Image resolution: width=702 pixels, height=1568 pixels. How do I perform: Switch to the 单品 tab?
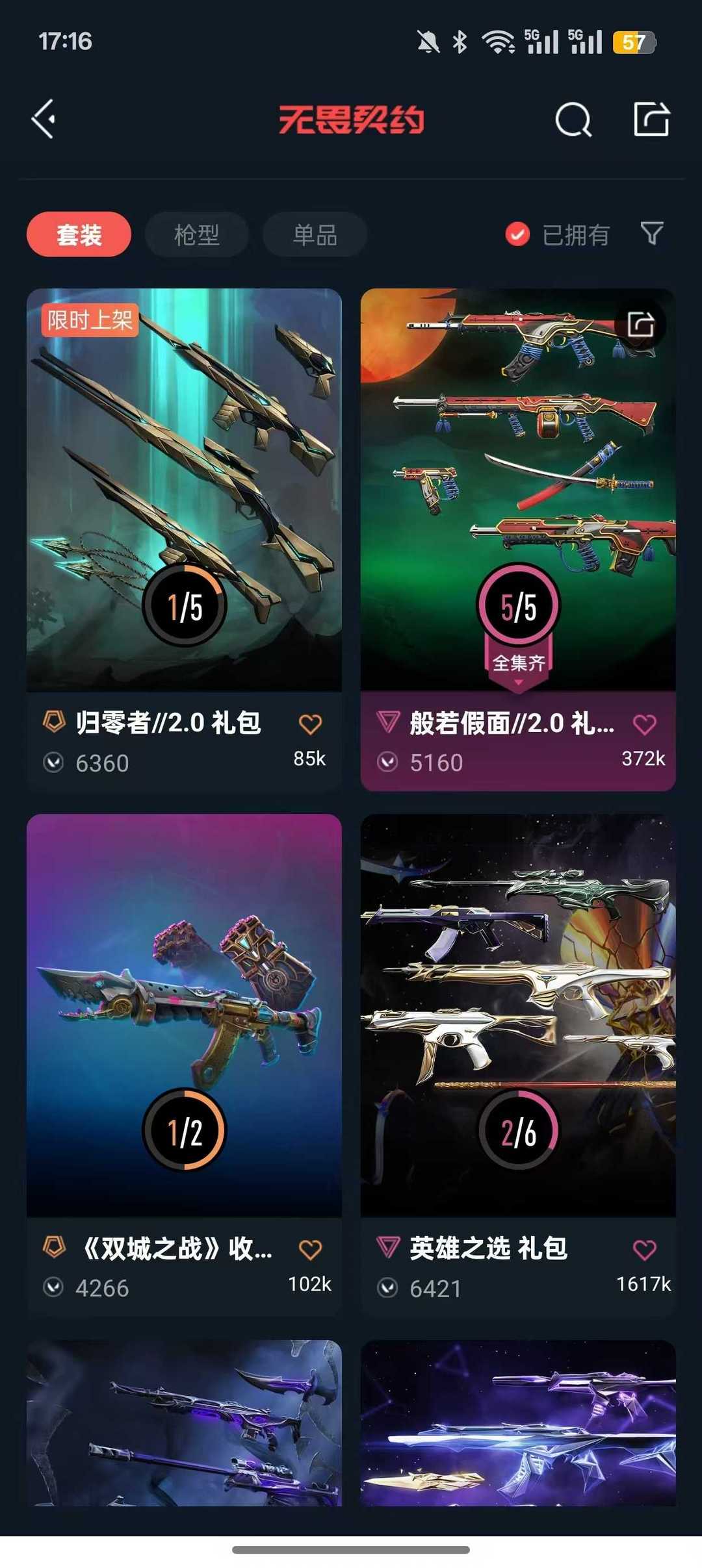pyautogui.click(x=313, y=234)
